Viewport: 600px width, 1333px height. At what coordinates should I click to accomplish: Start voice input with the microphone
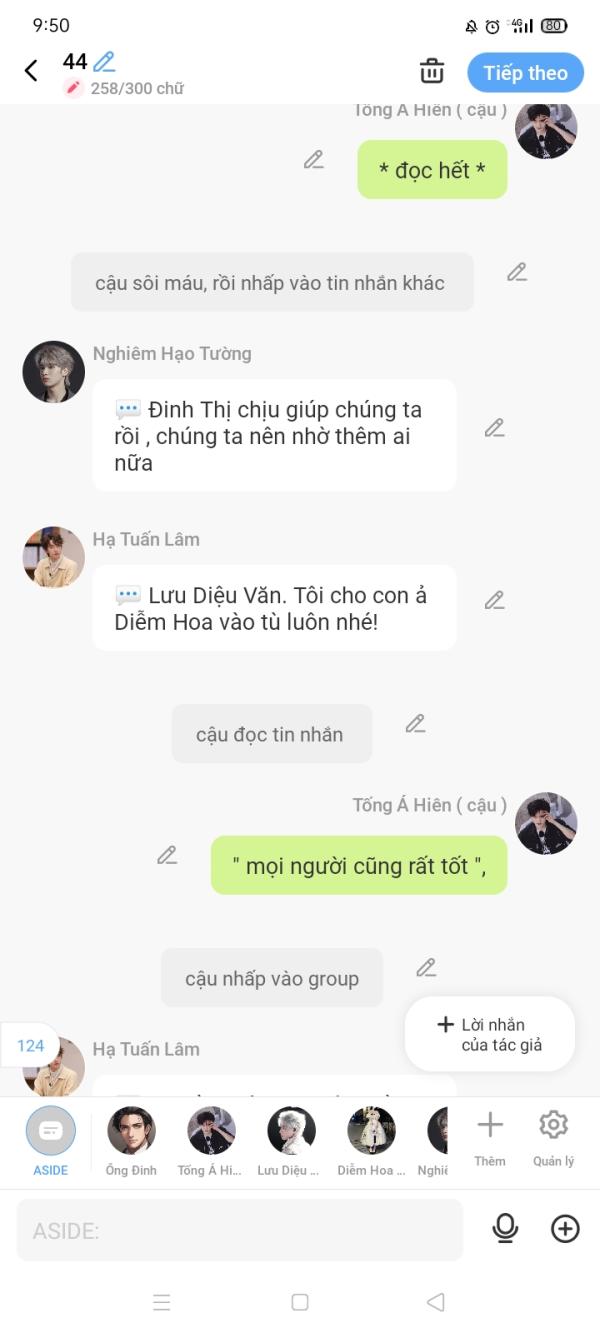point(506,1229)
